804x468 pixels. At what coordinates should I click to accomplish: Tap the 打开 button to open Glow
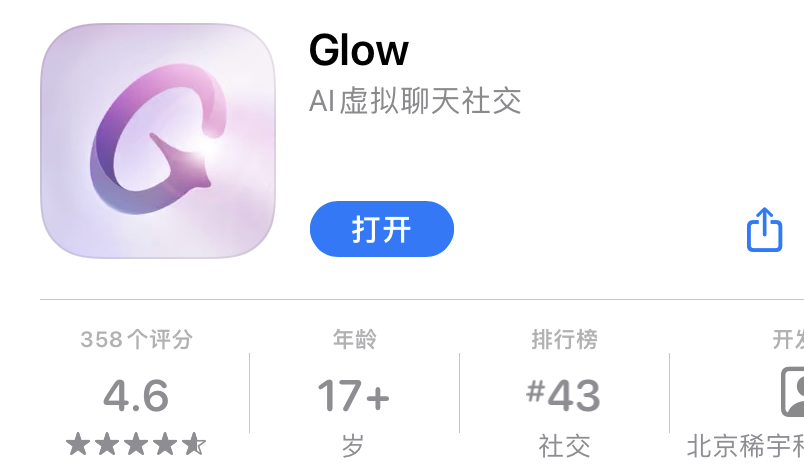(382, 229)
